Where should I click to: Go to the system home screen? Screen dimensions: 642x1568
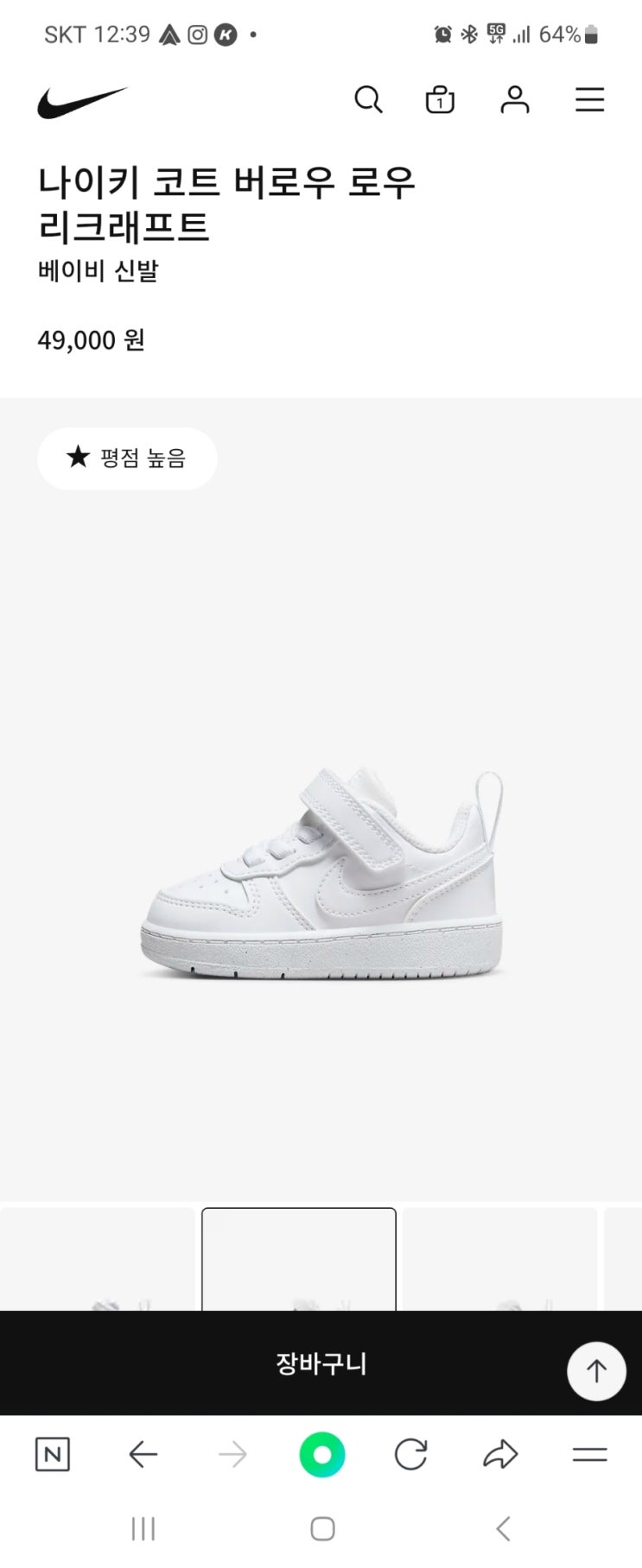coord(322,1529)
